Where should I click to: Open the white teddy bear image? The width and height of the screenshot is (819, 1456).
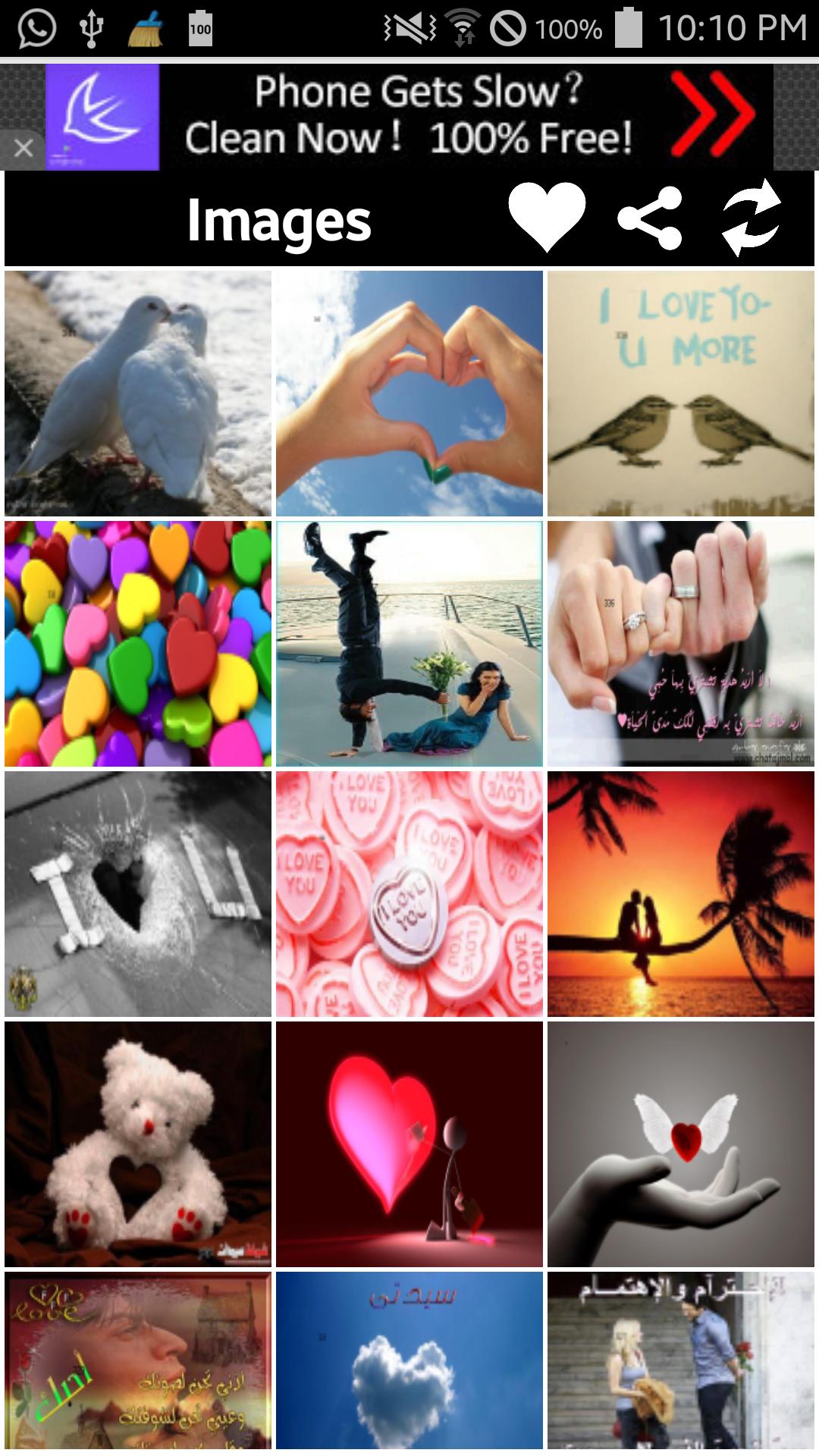coord(138,1144)
